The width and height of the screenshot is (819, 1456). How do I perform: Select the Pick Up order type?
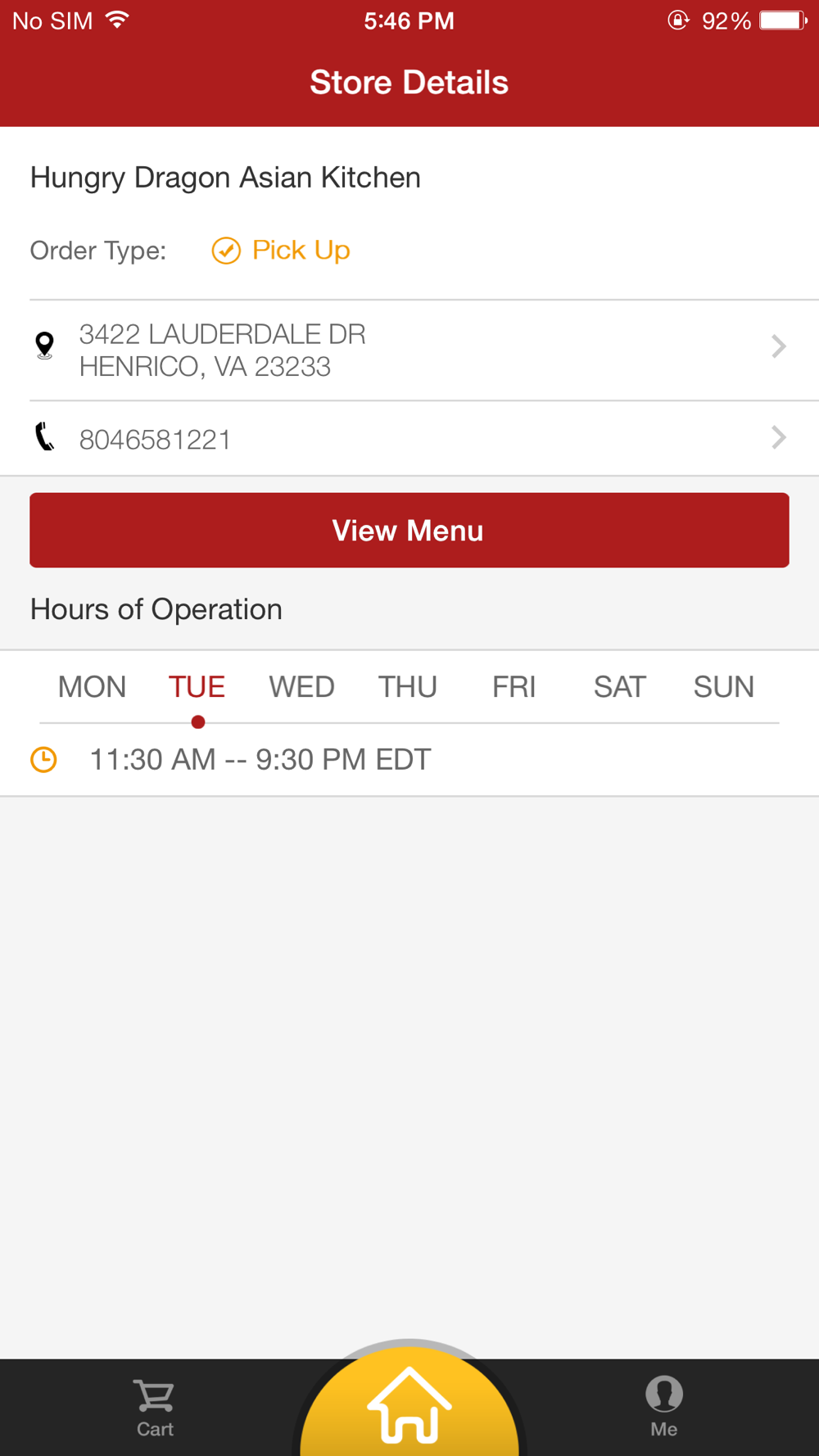coord(281,251)
